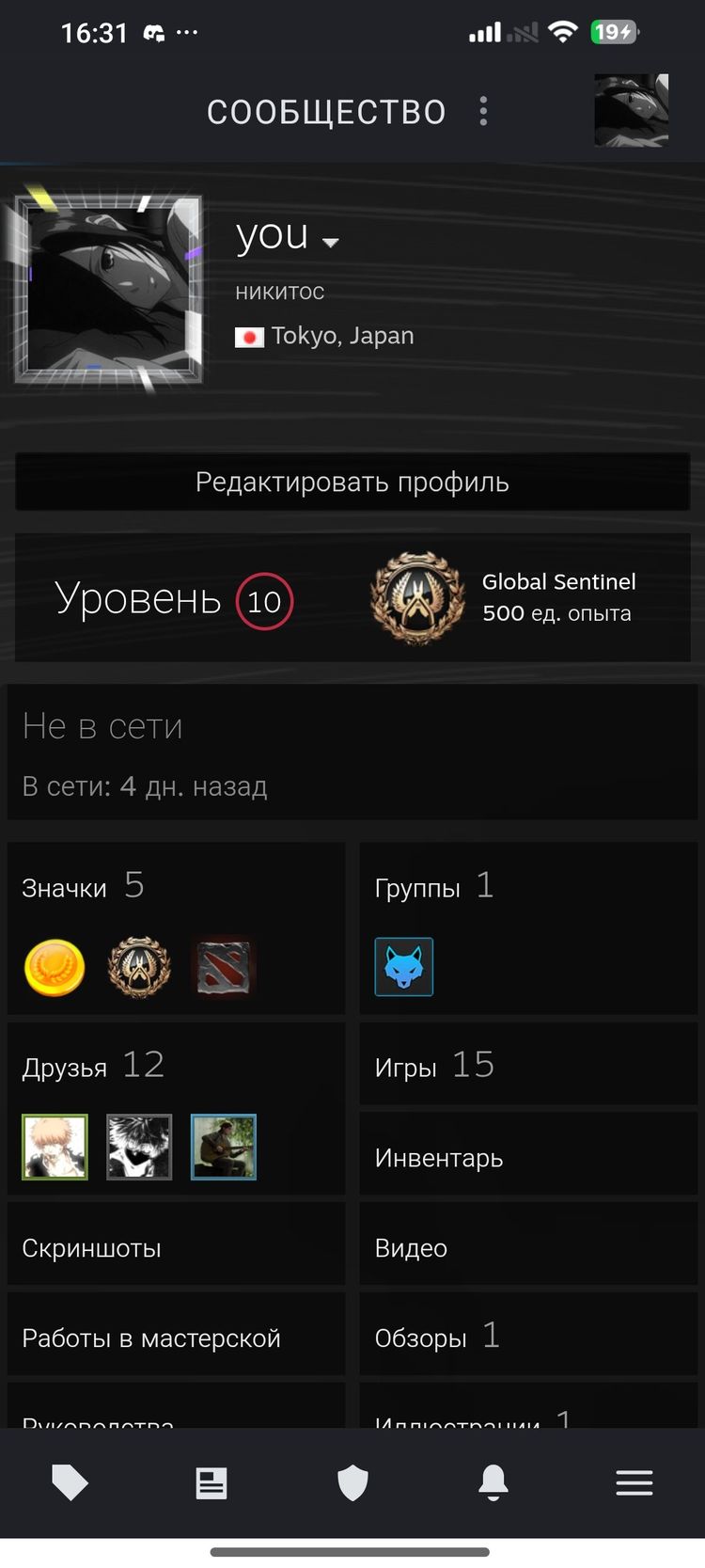Open the blue wolf group icon

[404, 967]
